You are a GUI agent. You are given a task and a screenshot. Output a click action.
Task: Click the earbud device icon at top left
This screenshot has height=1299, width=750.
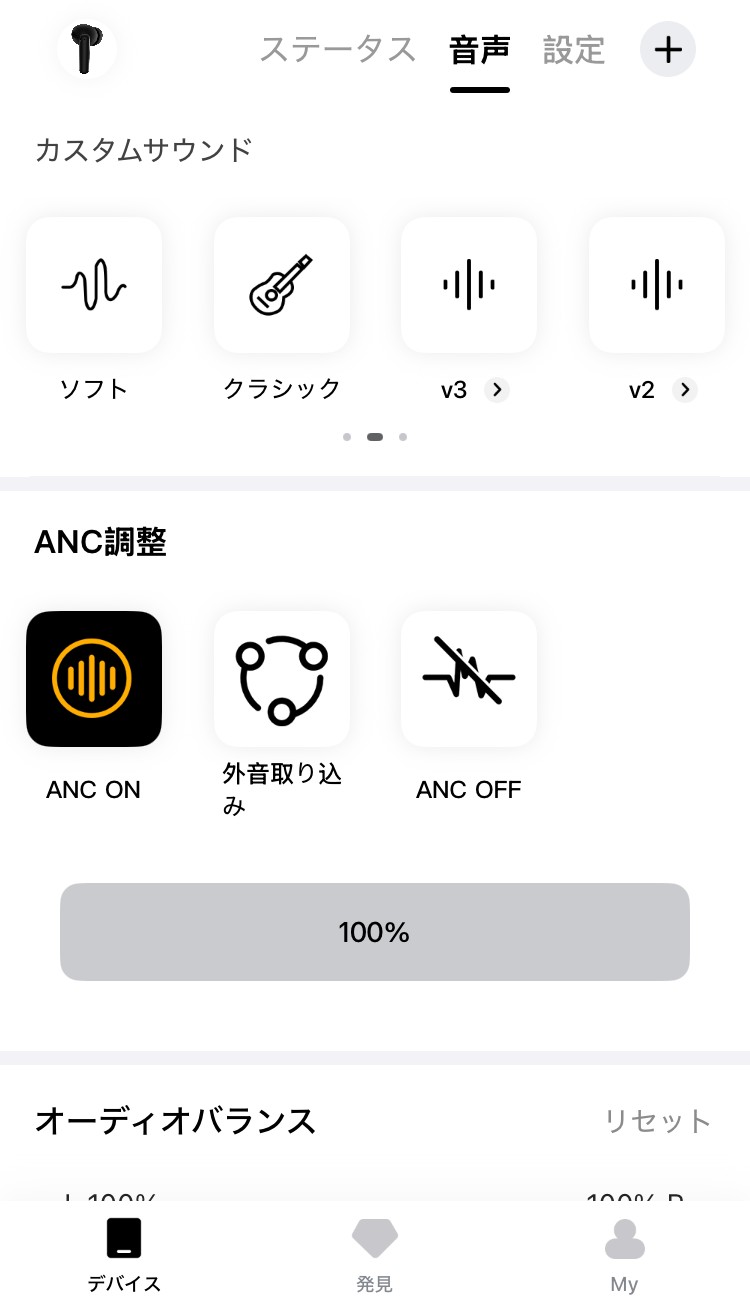(84, 49)
